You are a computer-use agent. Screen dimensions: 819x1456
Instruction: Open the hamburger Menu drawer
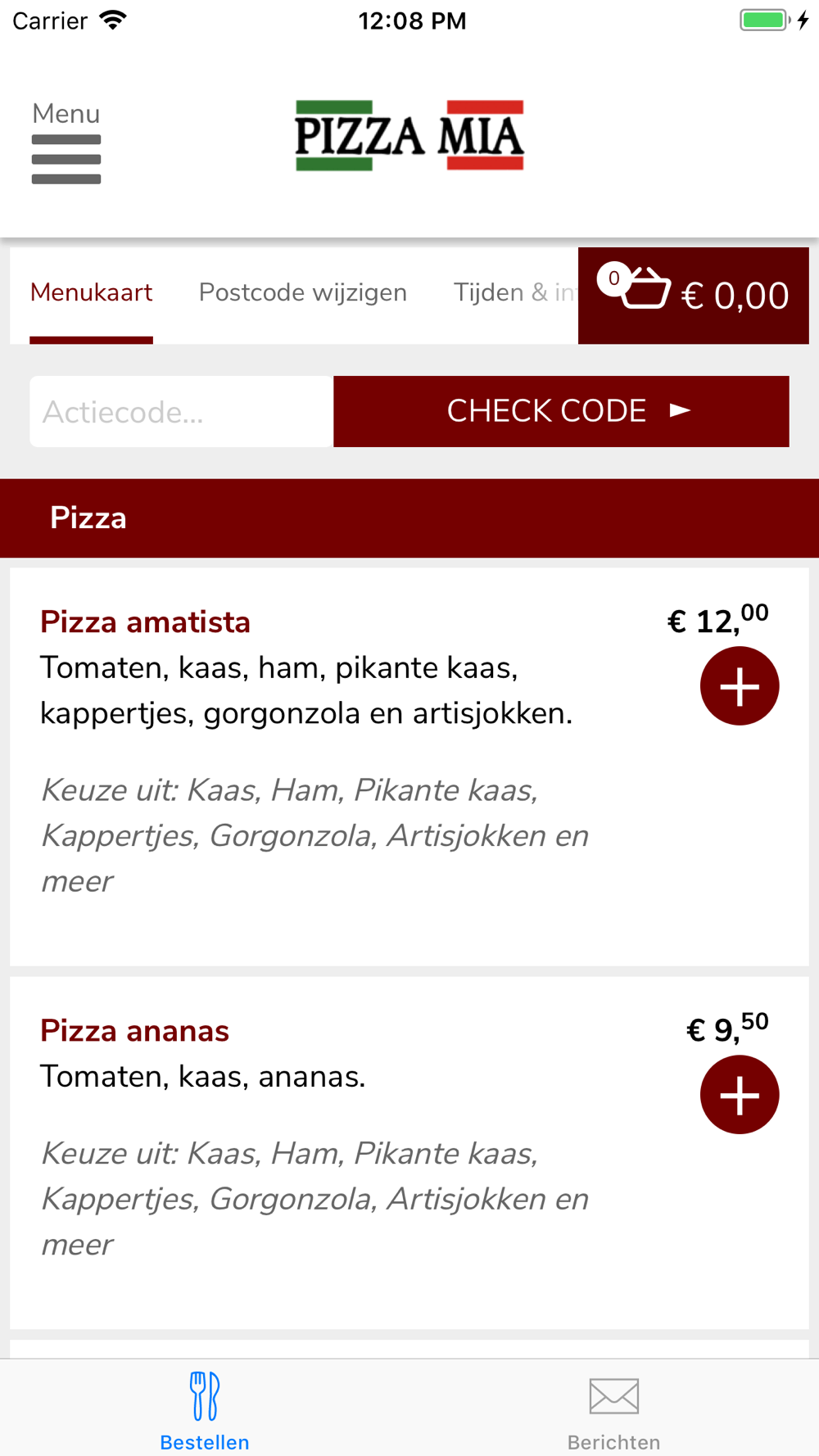[x=66, y=144]
